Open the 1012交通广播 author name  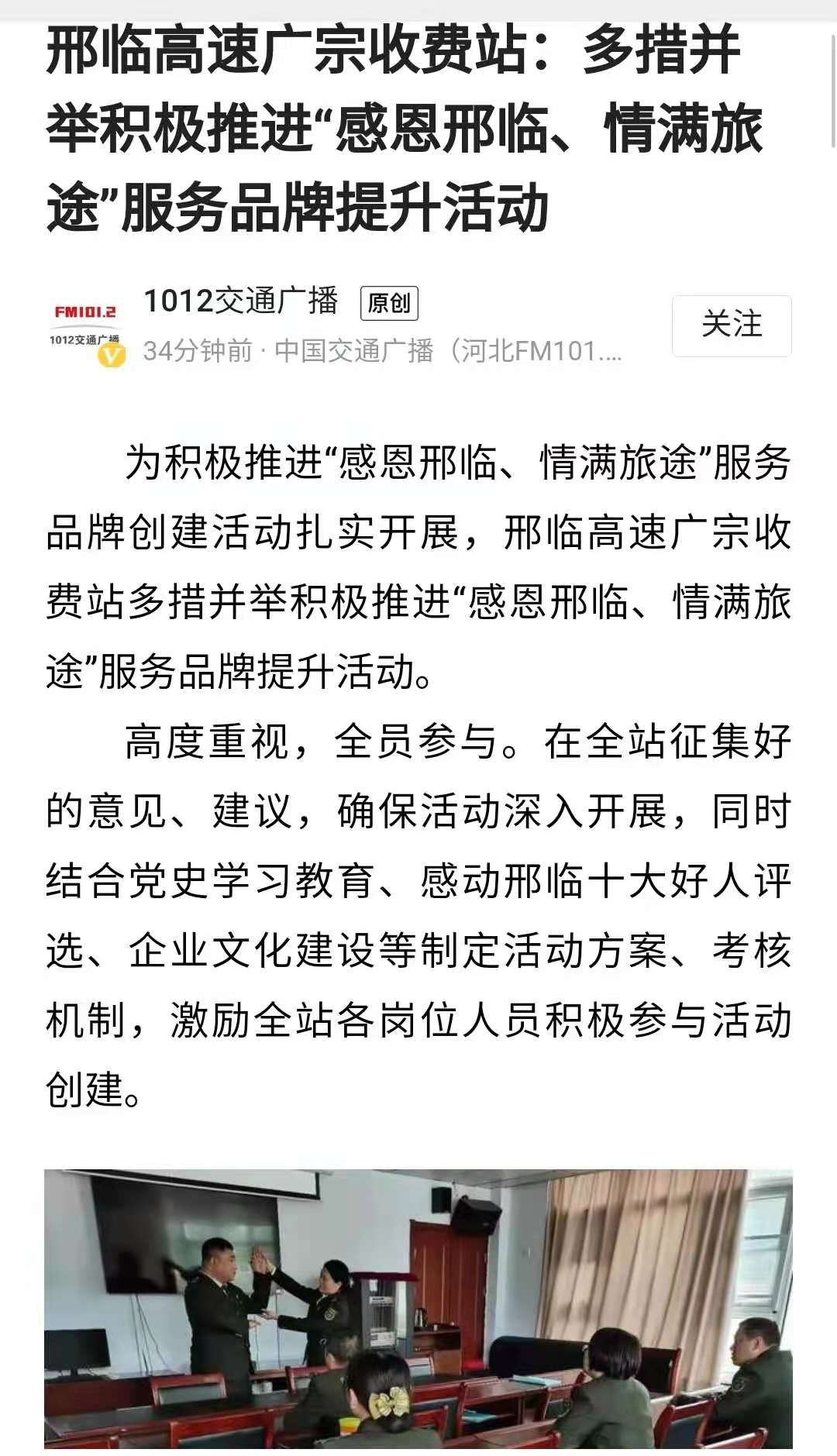(241, 301)
